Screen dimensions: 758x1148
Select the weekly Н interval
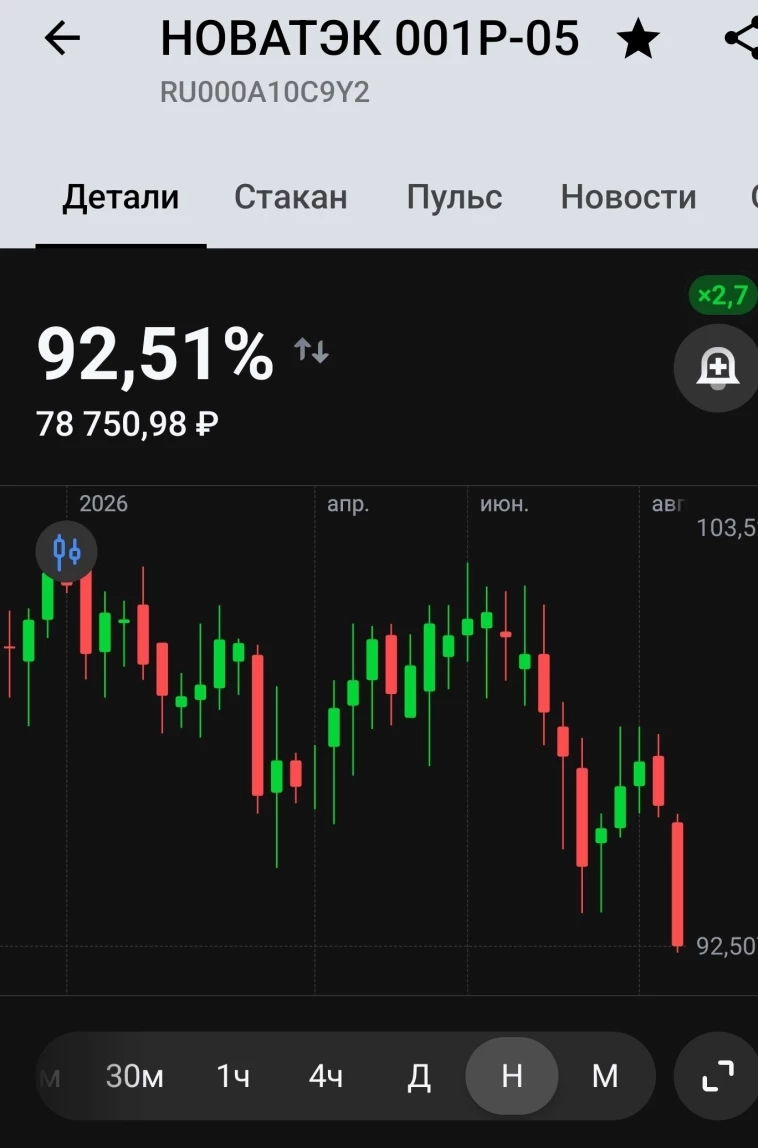pyautogui.click(x=512, y=1076)
